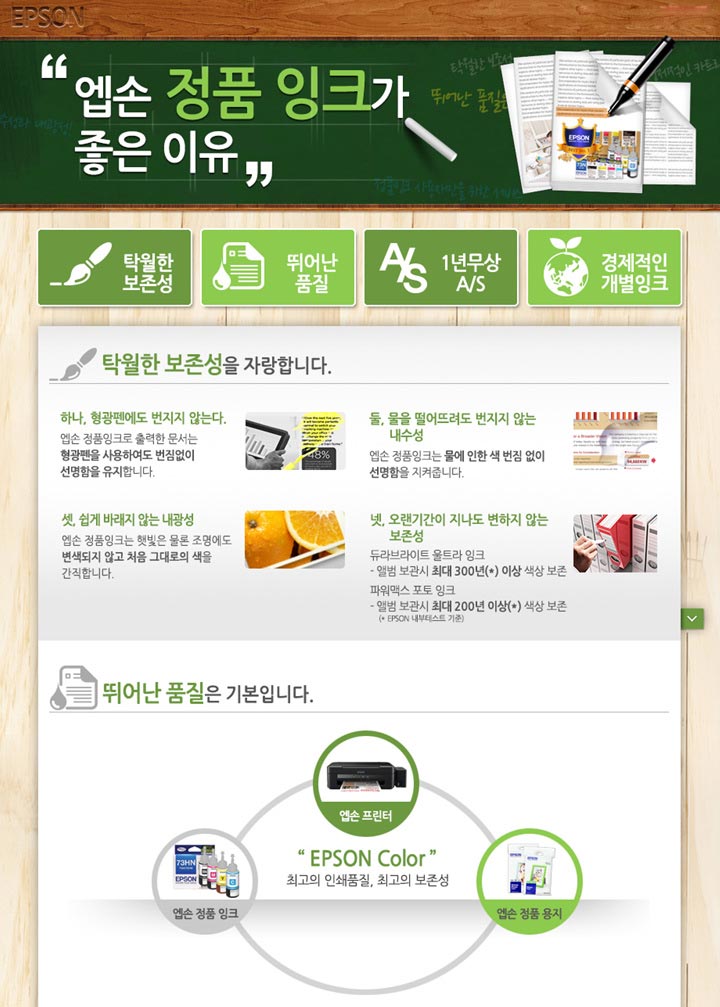The width and height of the screenshot is (720, 1007).
Task: Select the 뛰어난 품질 button
Action: coord(277,267)
